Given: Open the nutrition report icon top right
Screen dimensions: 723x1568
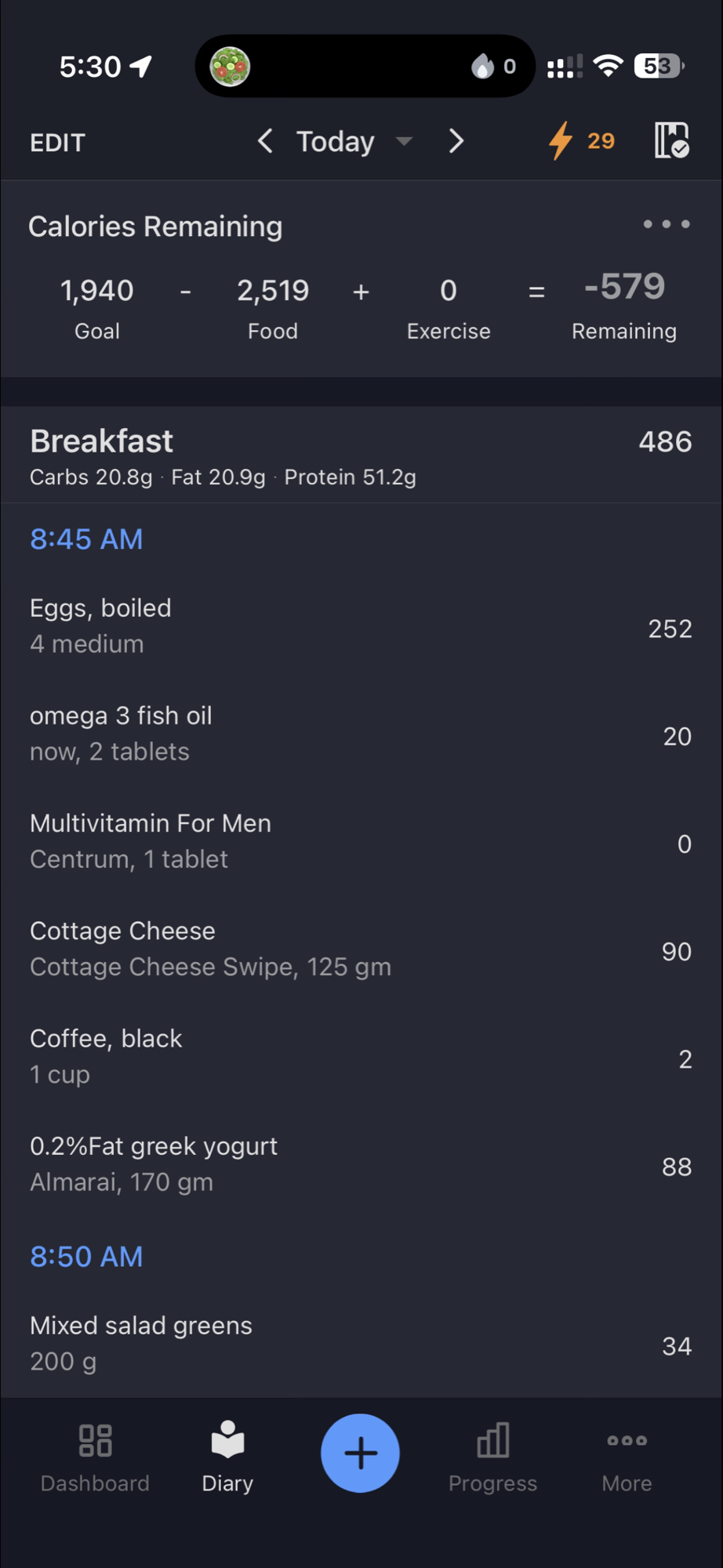Looking at the screenshot, I should point(670,141).
